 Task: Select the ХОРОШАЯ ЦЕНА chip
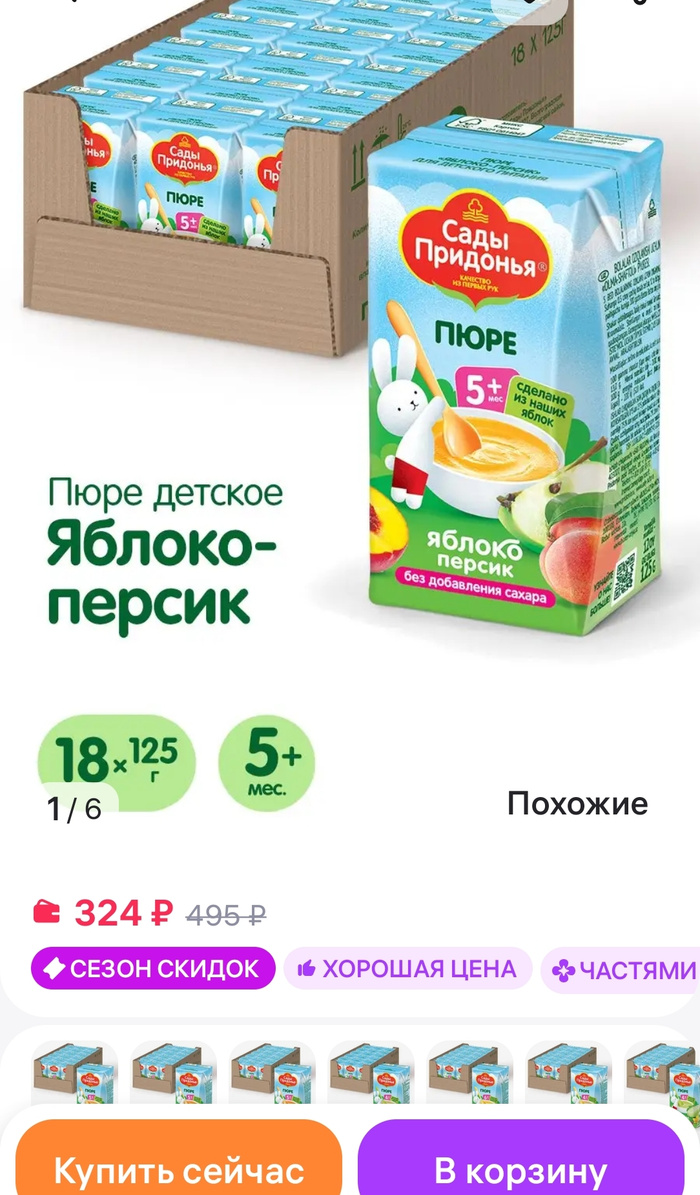pos(407,968)
